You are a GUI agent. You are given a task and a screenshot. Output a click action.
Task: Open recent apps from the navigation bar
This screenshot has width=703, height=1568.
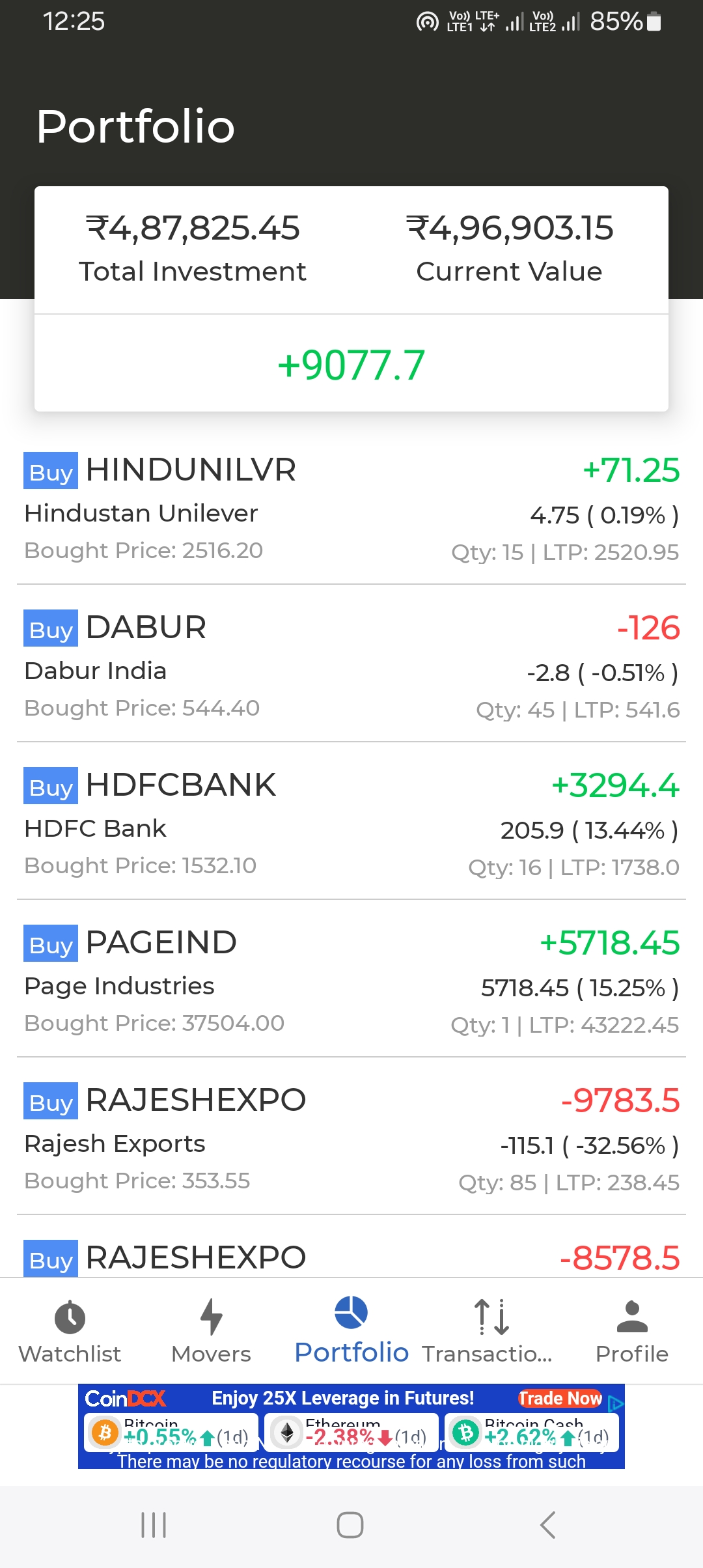tap(154, 1525)
